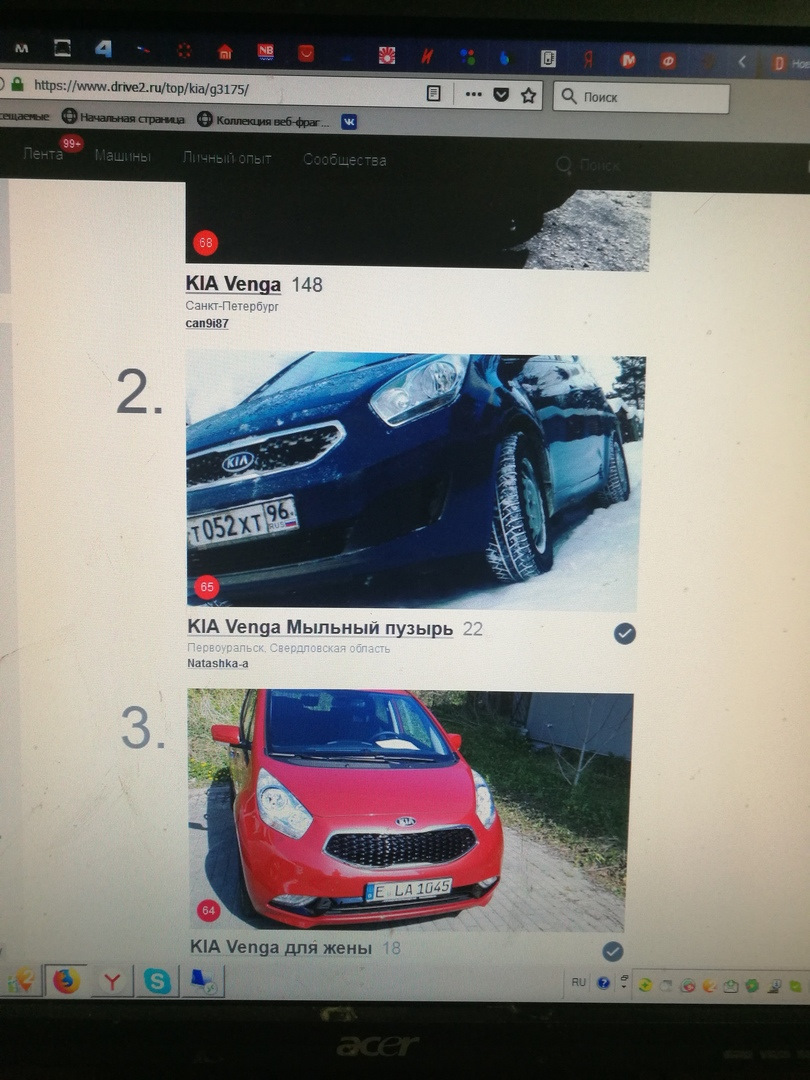
Task: Open the KIA Venga 148 link
Action: tap(232, 284)
